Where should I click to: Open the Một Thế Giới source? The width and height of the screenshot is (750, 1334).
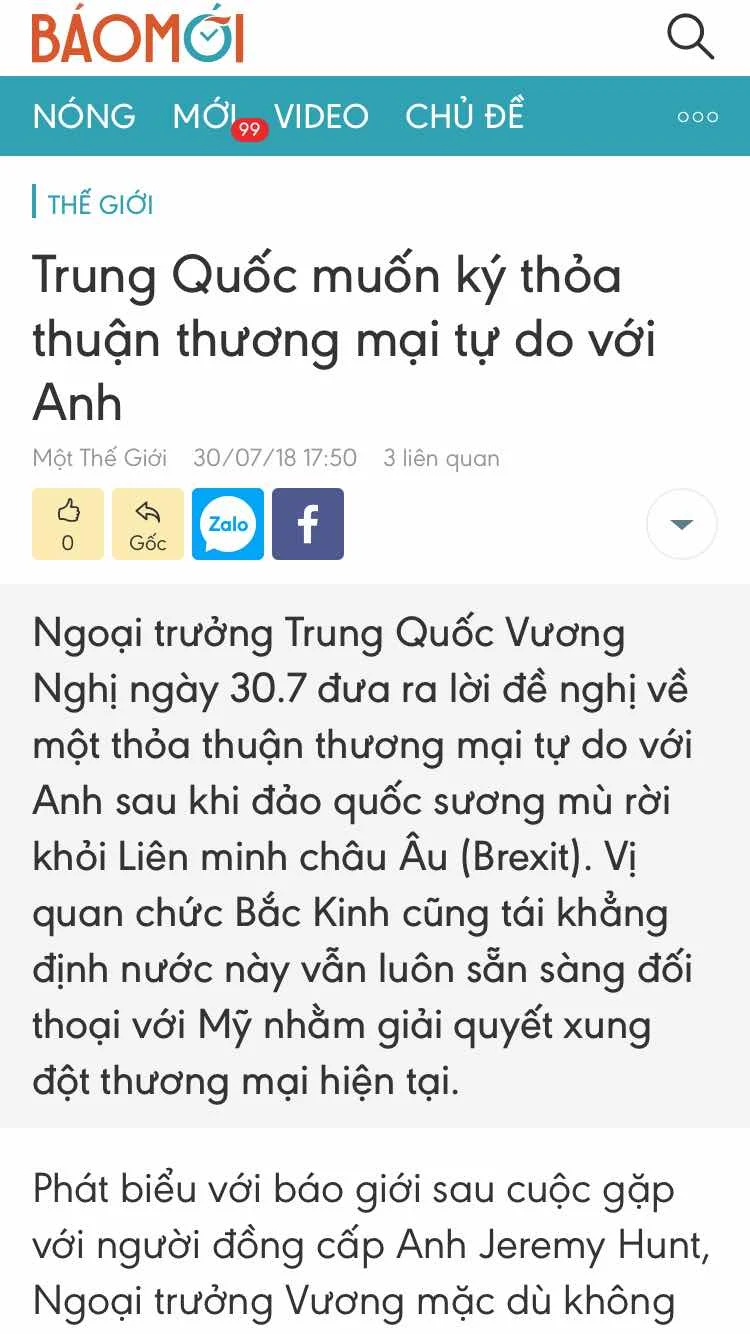click(100, 459)
